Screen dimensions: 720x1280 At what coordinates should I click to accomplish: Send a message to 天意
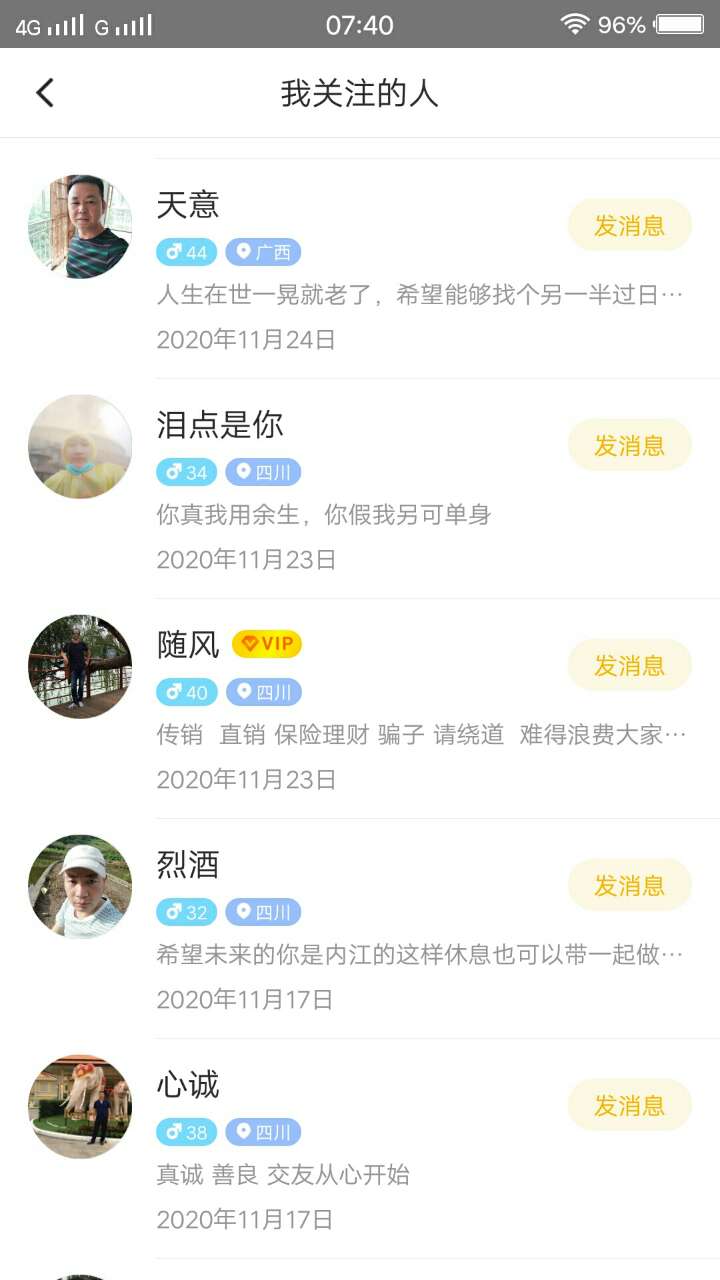click(629, 225)
